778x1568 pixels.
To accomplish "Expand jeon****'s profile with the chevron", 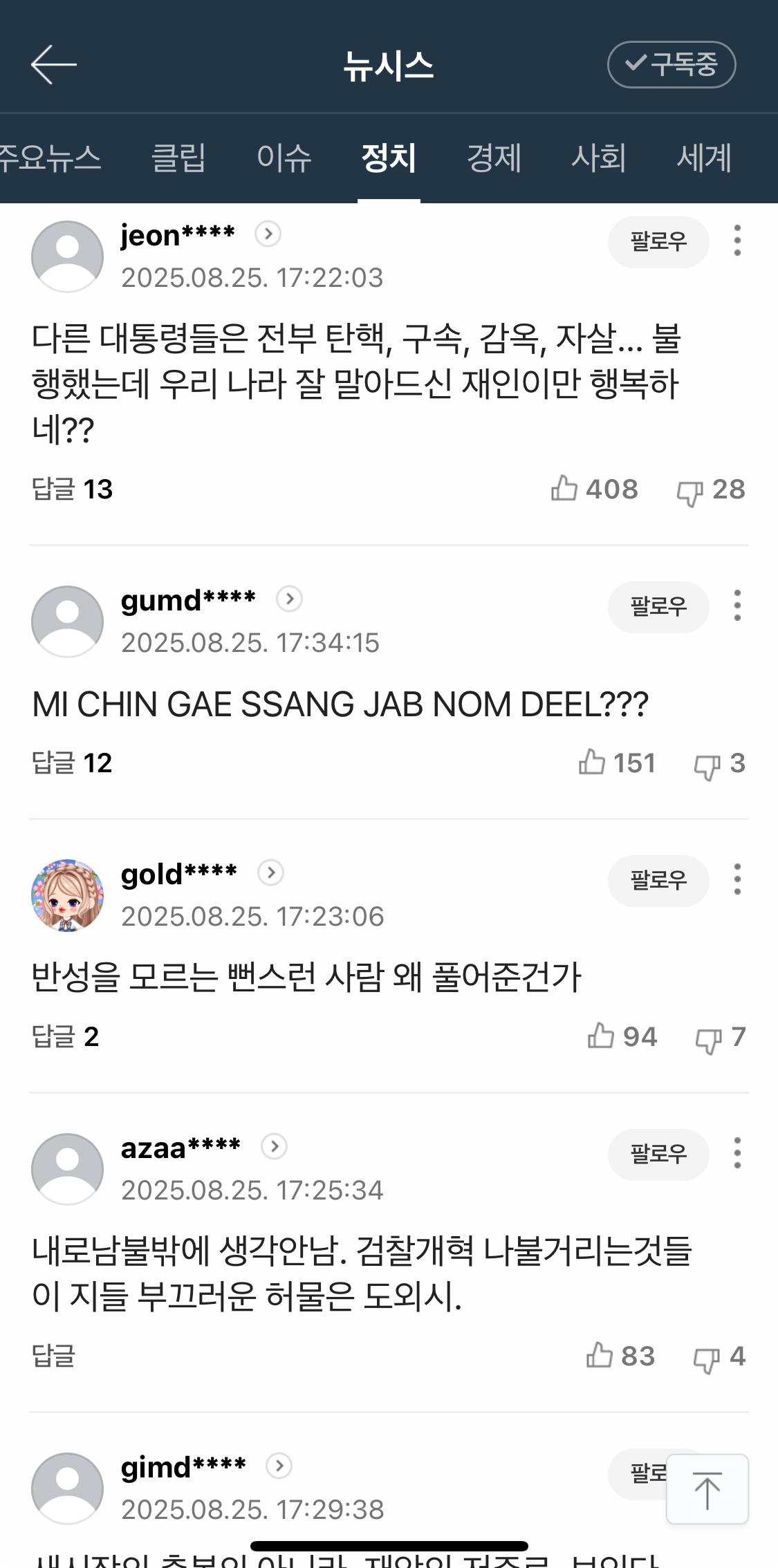I will [x=268, y=234].
